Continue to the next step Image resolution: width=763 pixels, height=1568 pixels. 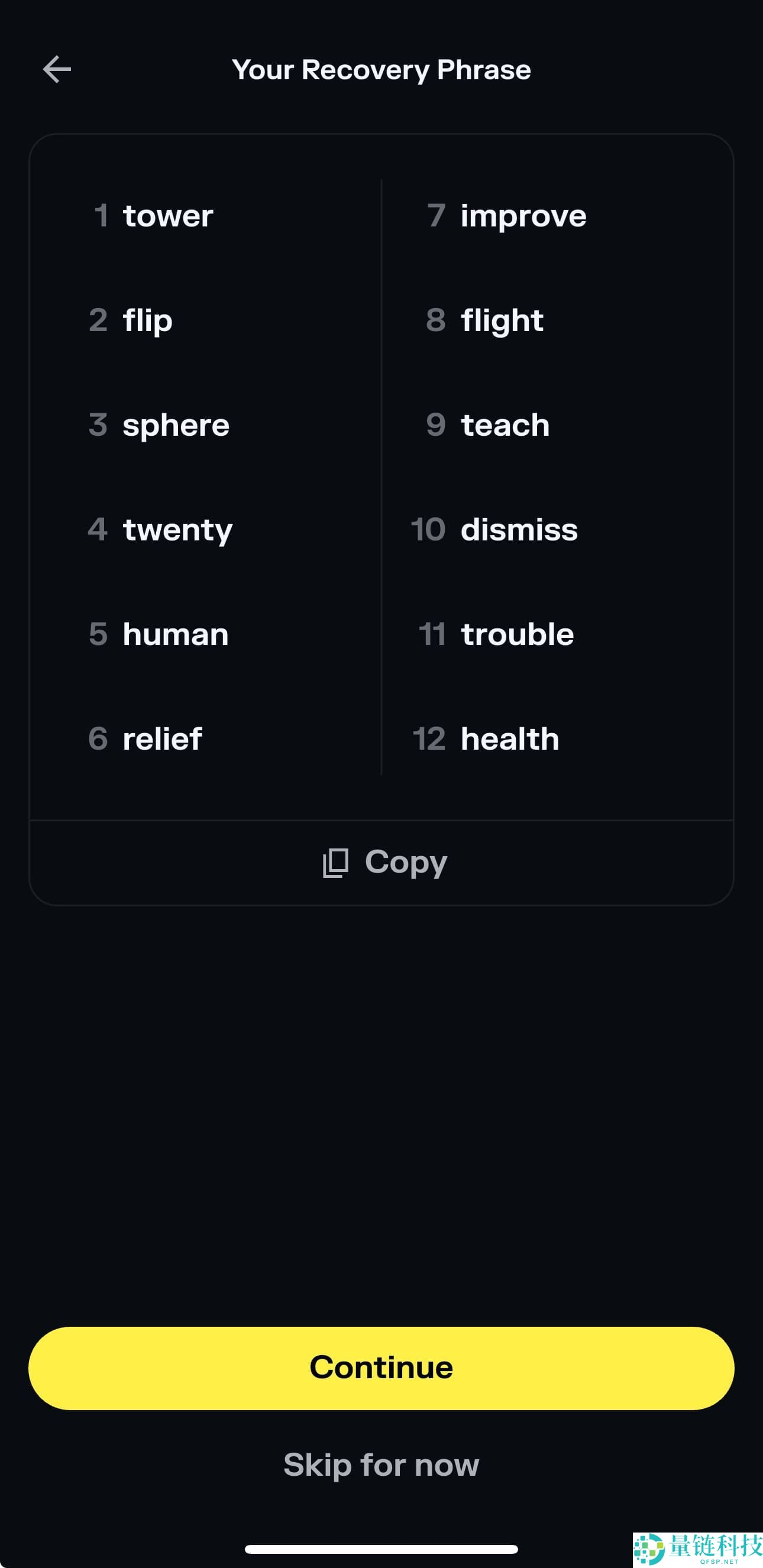[381, 1367]
